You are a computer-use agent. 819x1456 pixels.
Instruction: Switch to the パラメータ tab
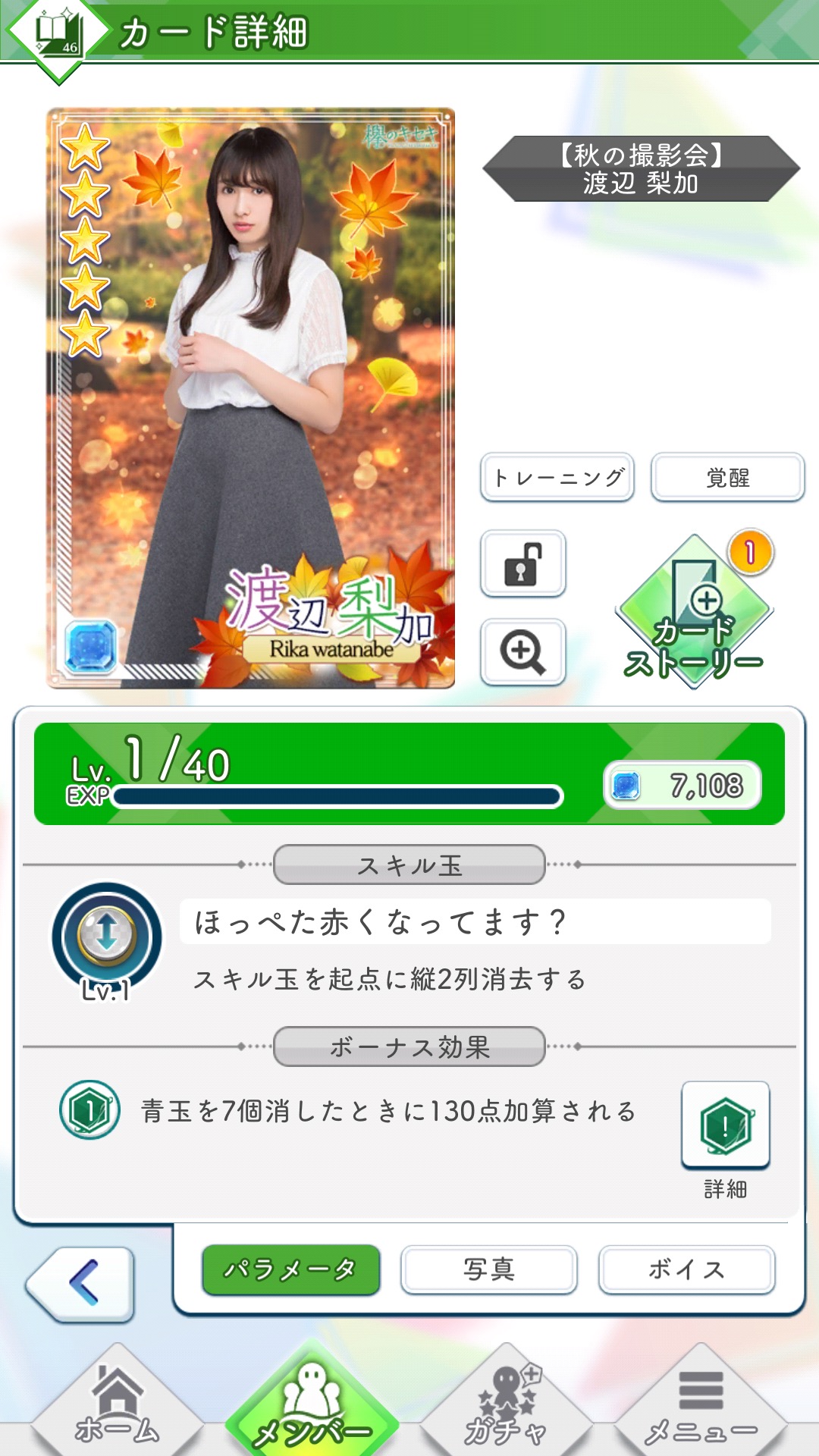pyautogui.click(x=290, y=1269)
